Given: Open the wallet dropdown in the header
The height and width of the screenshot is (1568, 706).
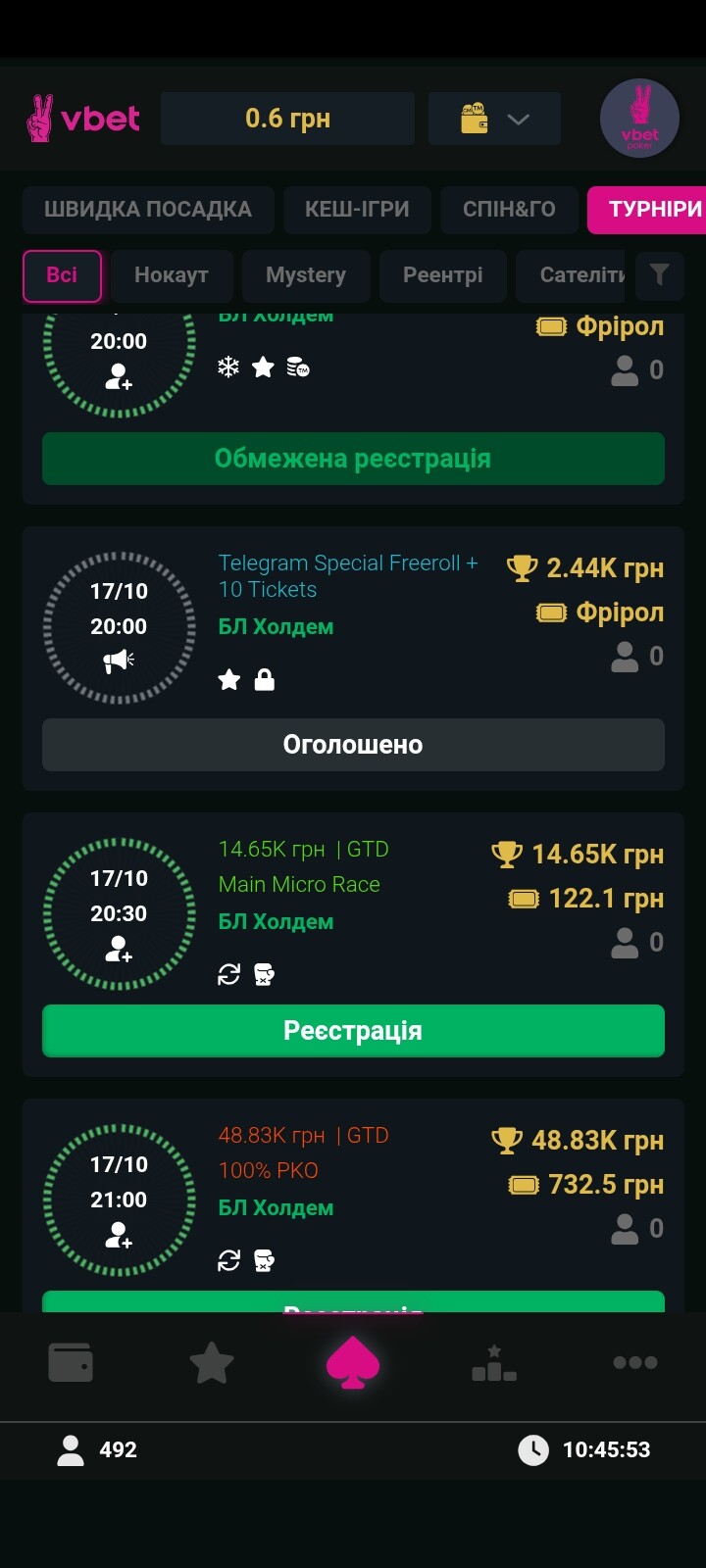Looking at the screenshot, I should 494,119.
